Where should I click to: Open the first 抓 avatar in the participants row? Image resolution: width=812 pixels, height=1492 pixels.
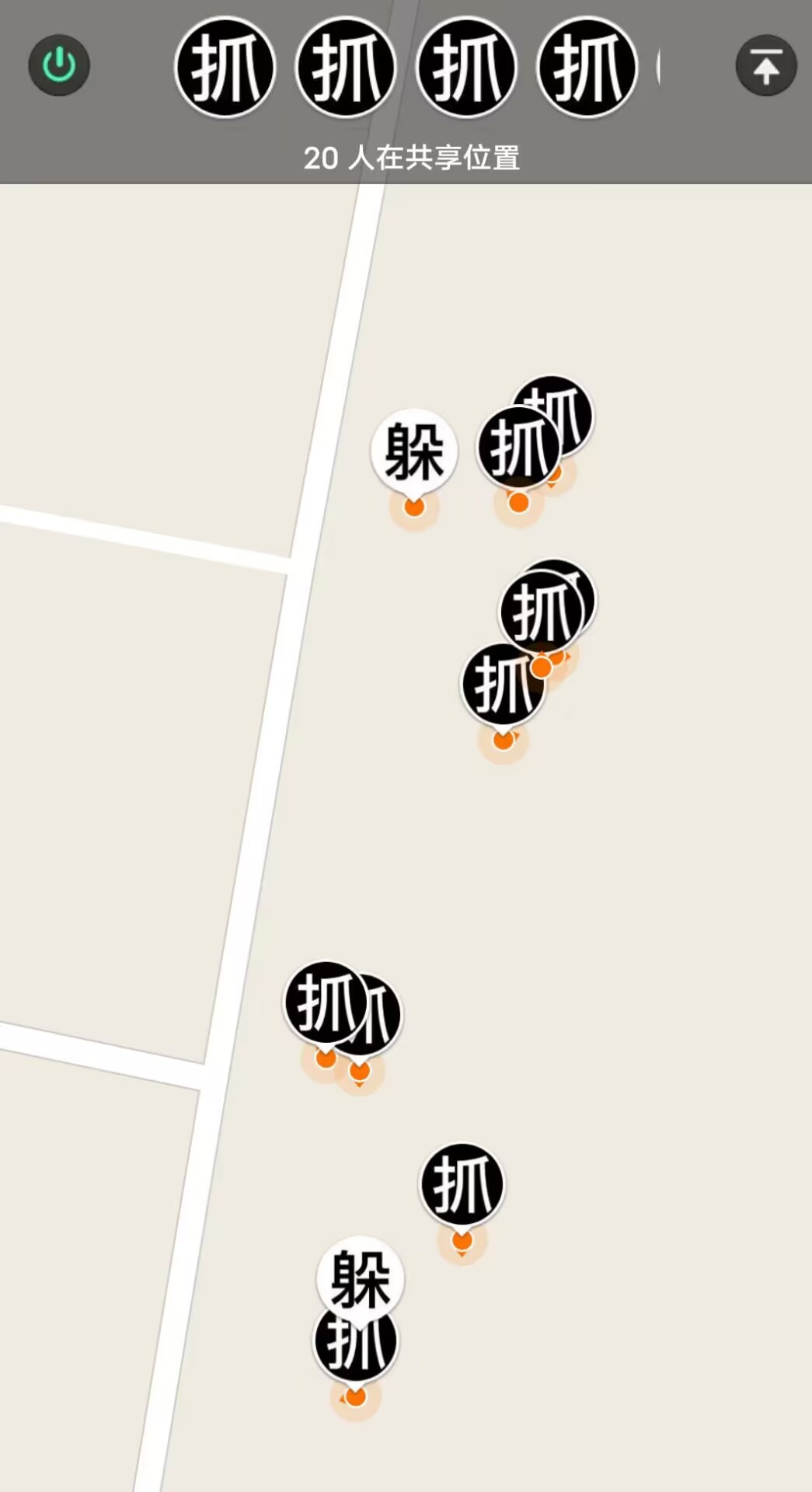[x=225, y=68]
